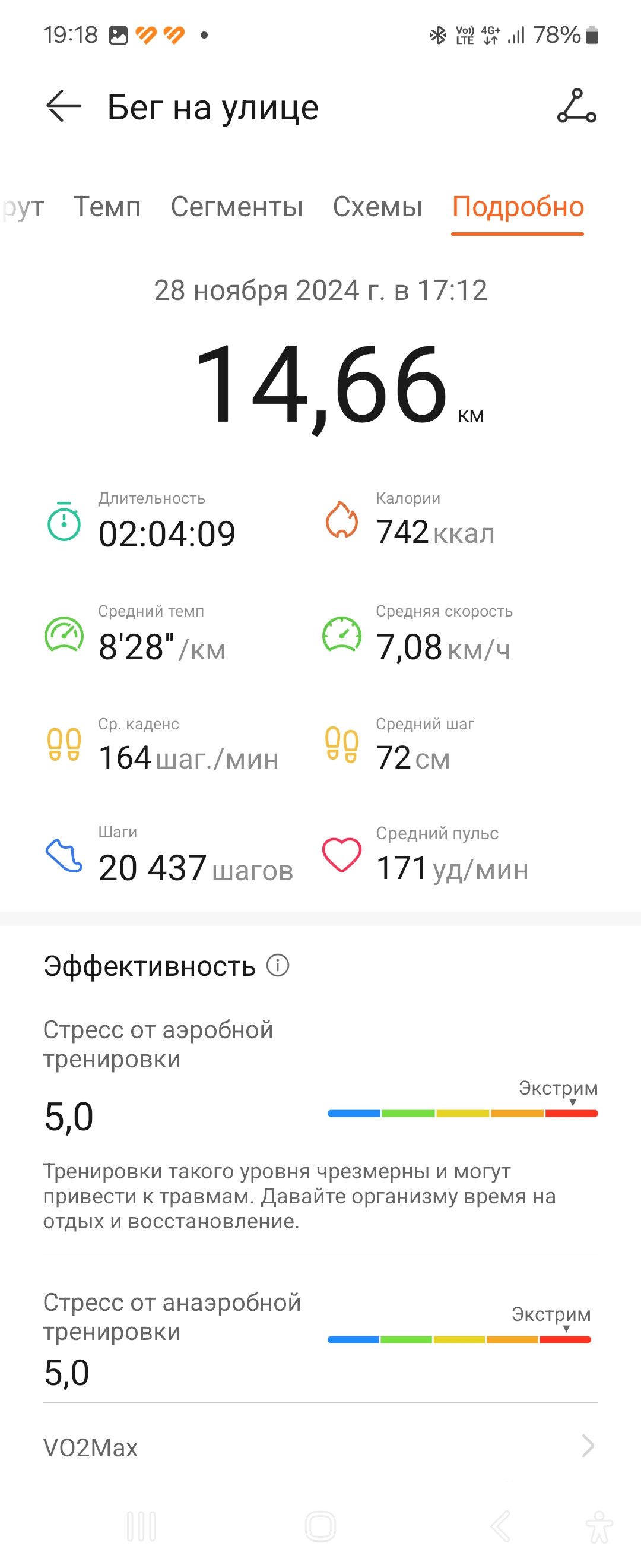Open the route share icon
Image resolution: width=641 pixels, height=1568 pixels.
[x=576, y=106]
